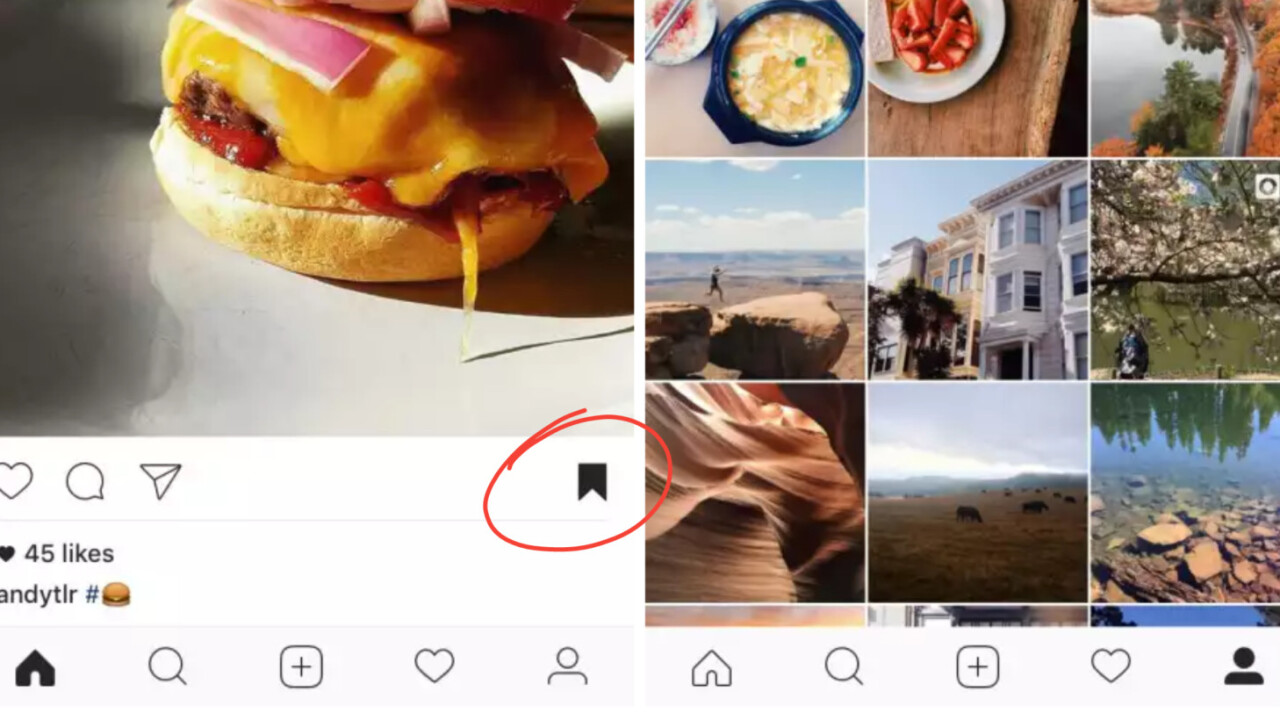Like the burger post with the heart icon
Viewport: 1280px width, 720px height.
pyautogui.click(x=14, y=481)
